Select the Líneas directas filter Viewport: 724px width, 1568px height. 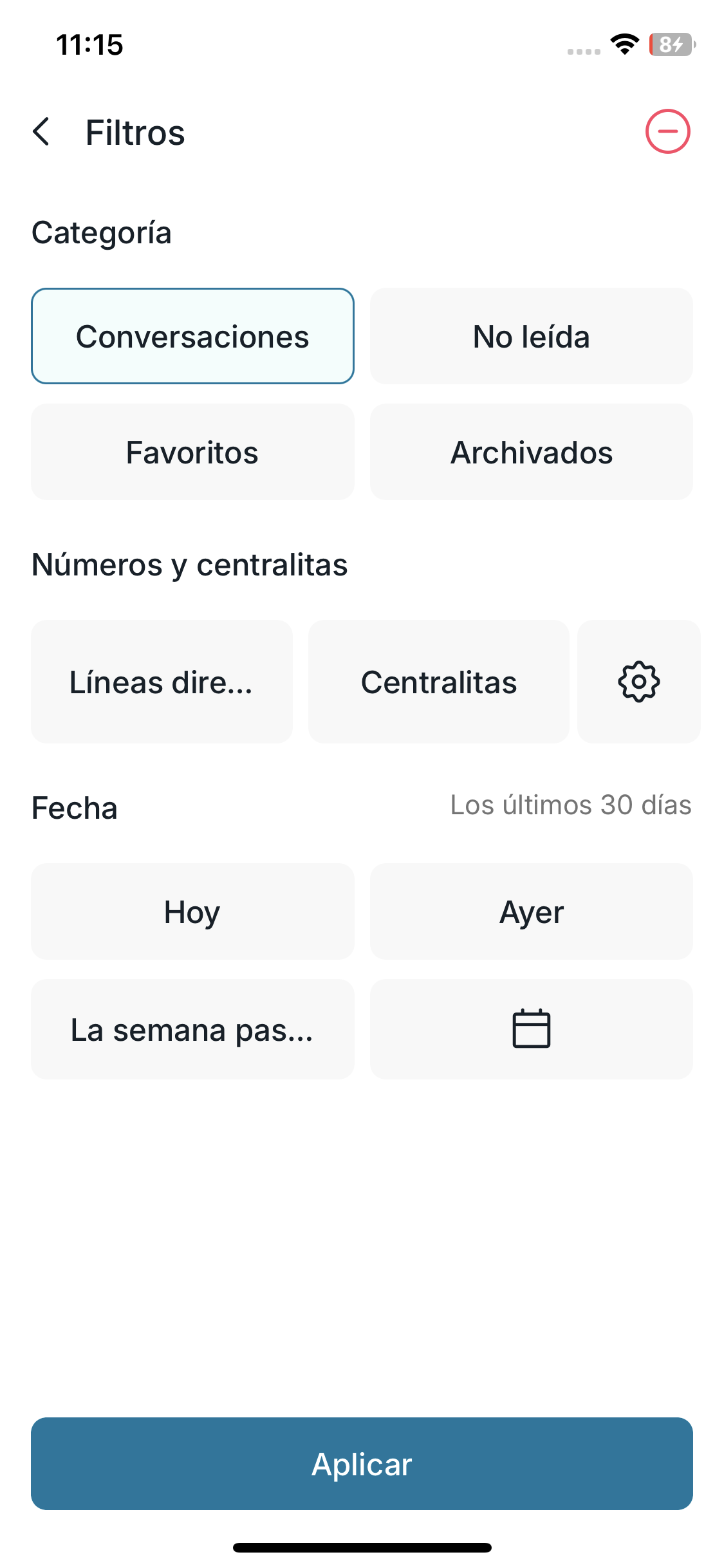click(162, 682)
